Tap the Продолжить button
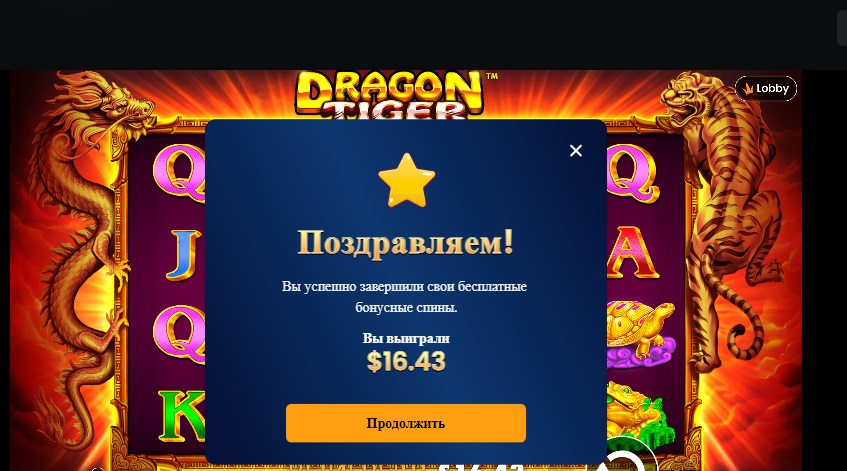The width and height of the screenshot is (847, 471). tap(405, 423)
